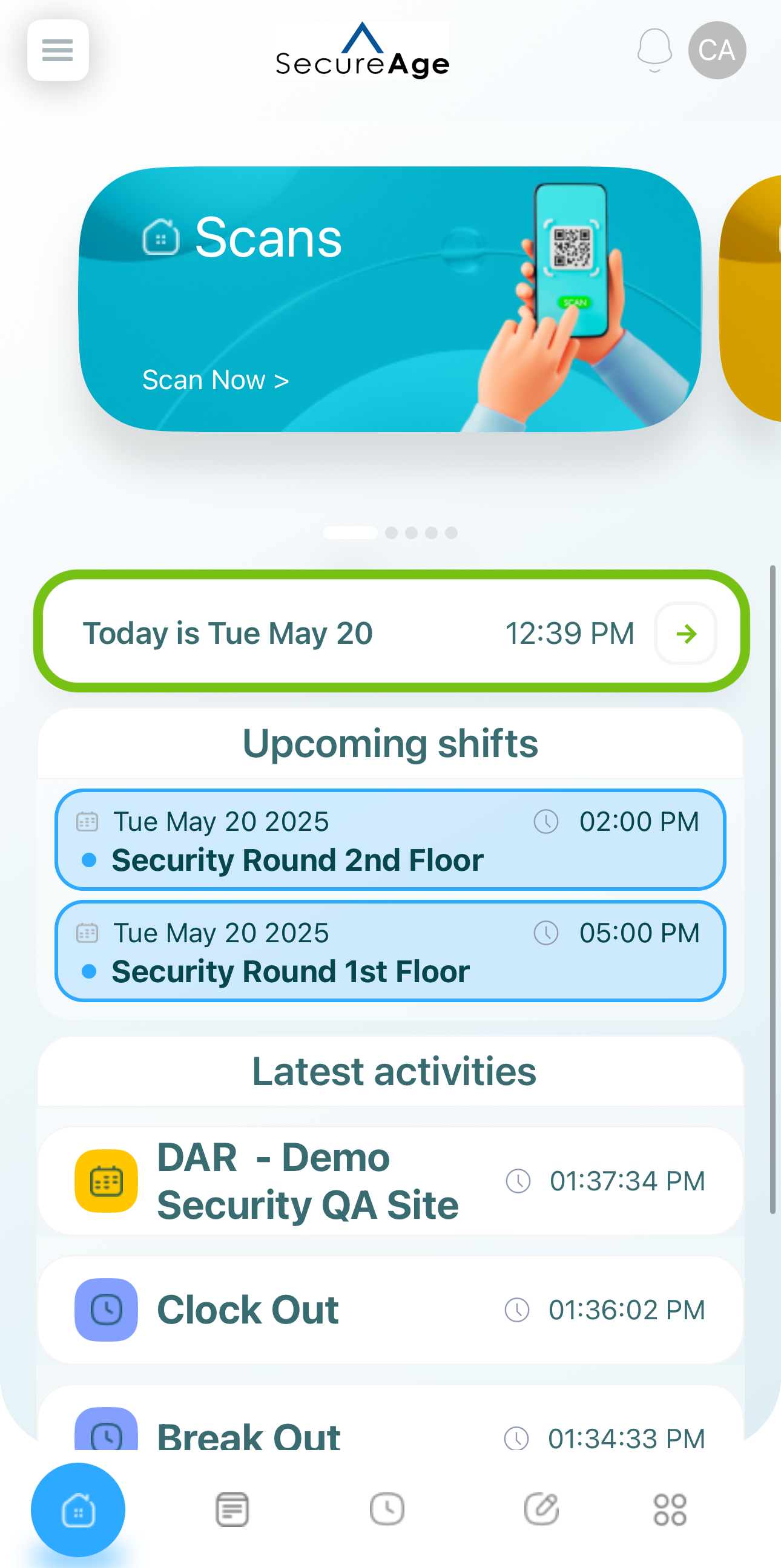Open Security Round 1st Floor shift
The image size is (781, 1568).
[x=389, y=951]
